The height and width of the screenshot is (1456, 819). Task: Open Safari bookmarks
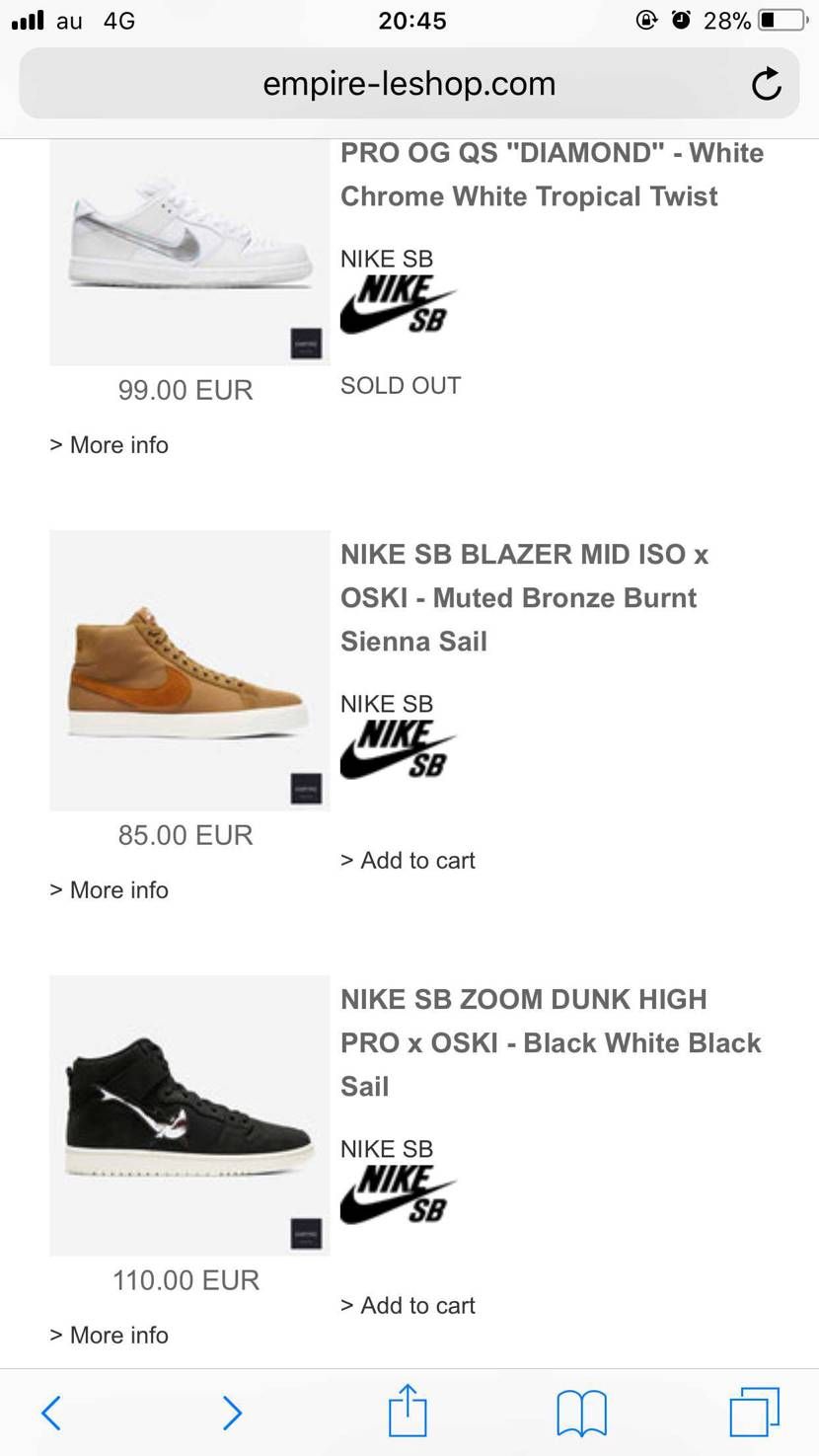[582, 1414]
